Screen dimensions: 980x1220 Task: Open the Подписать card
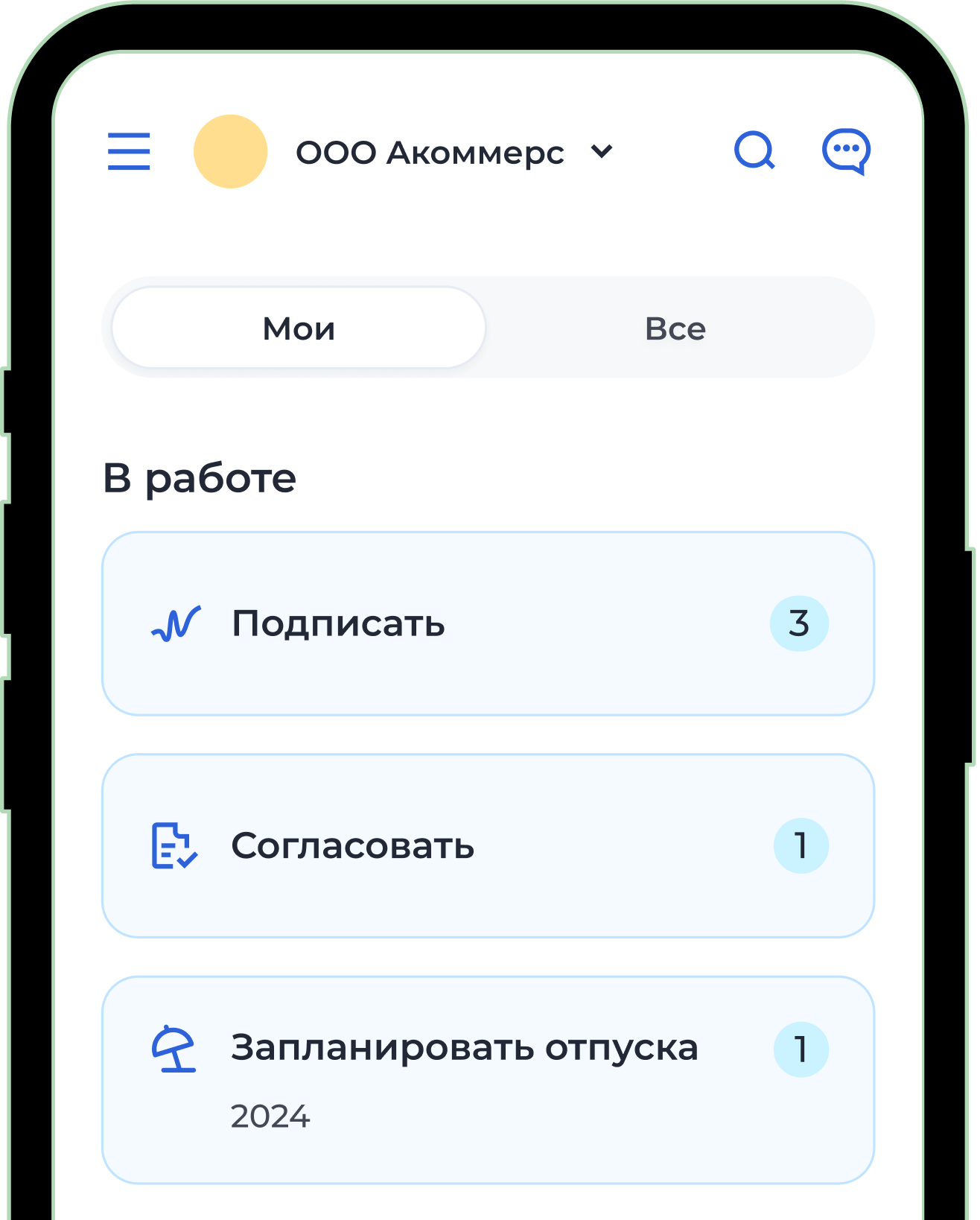coord(488,623)
